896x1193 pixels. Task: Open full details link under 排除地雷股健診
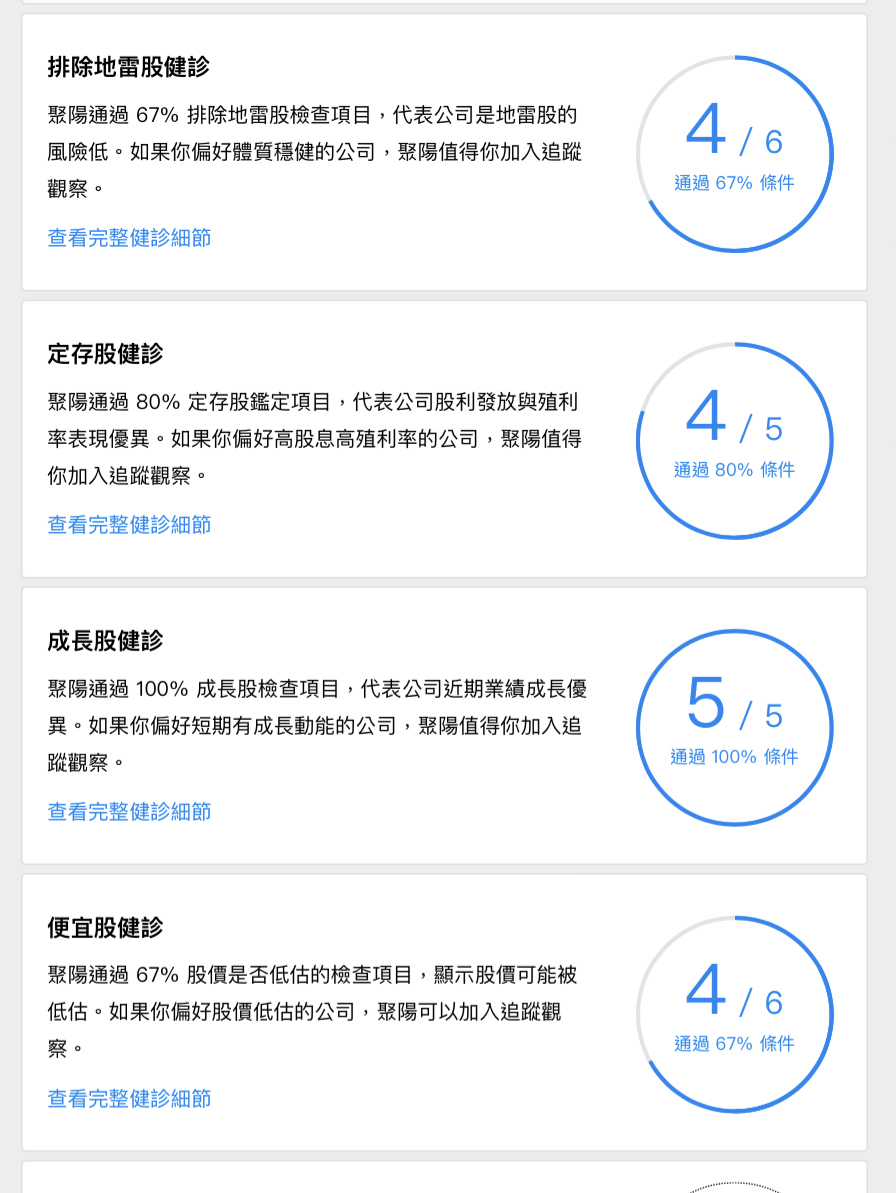click(x=130, y=238)
